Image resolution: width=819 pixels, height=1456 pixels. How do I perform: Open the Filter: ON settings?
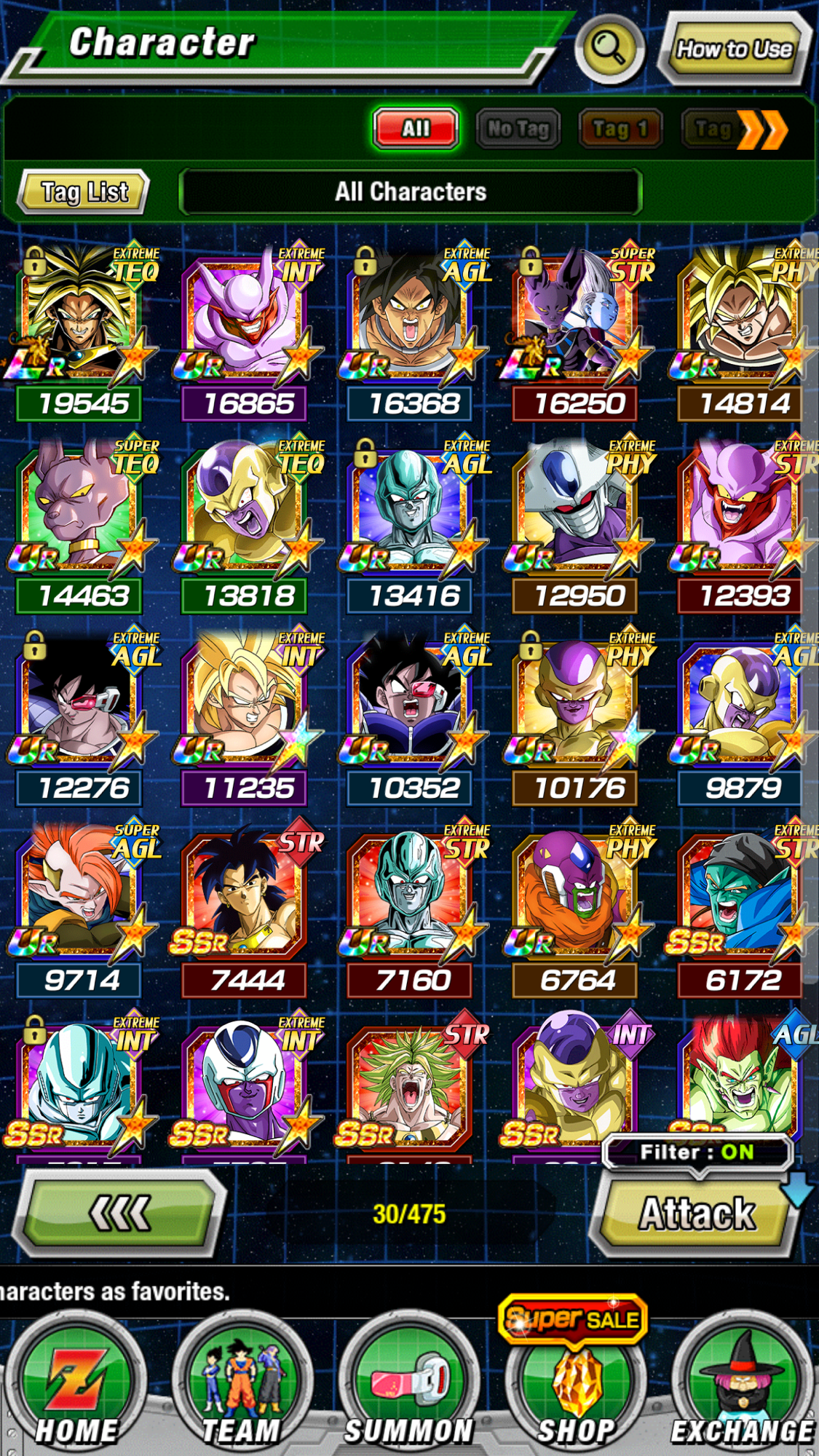point(697,1152)
